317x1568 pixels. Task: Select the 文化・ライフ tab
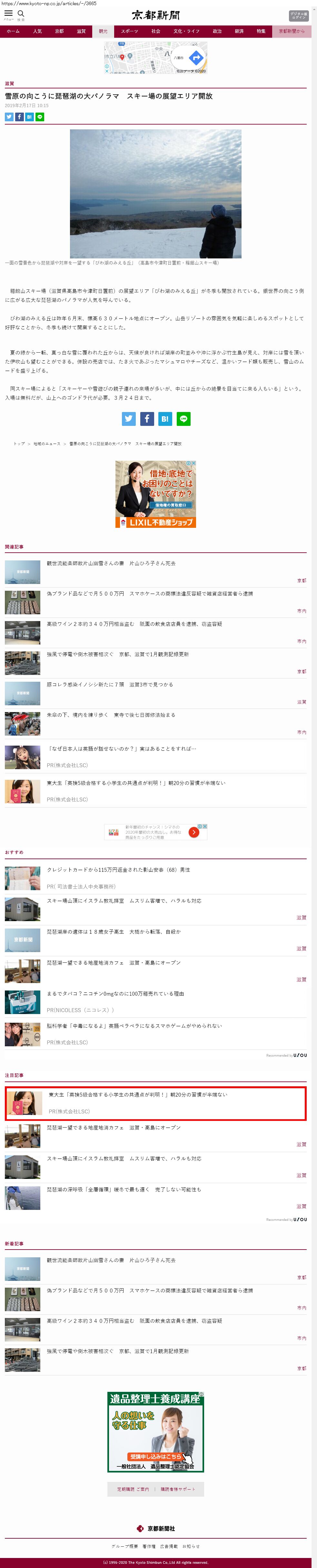[186, 31]
